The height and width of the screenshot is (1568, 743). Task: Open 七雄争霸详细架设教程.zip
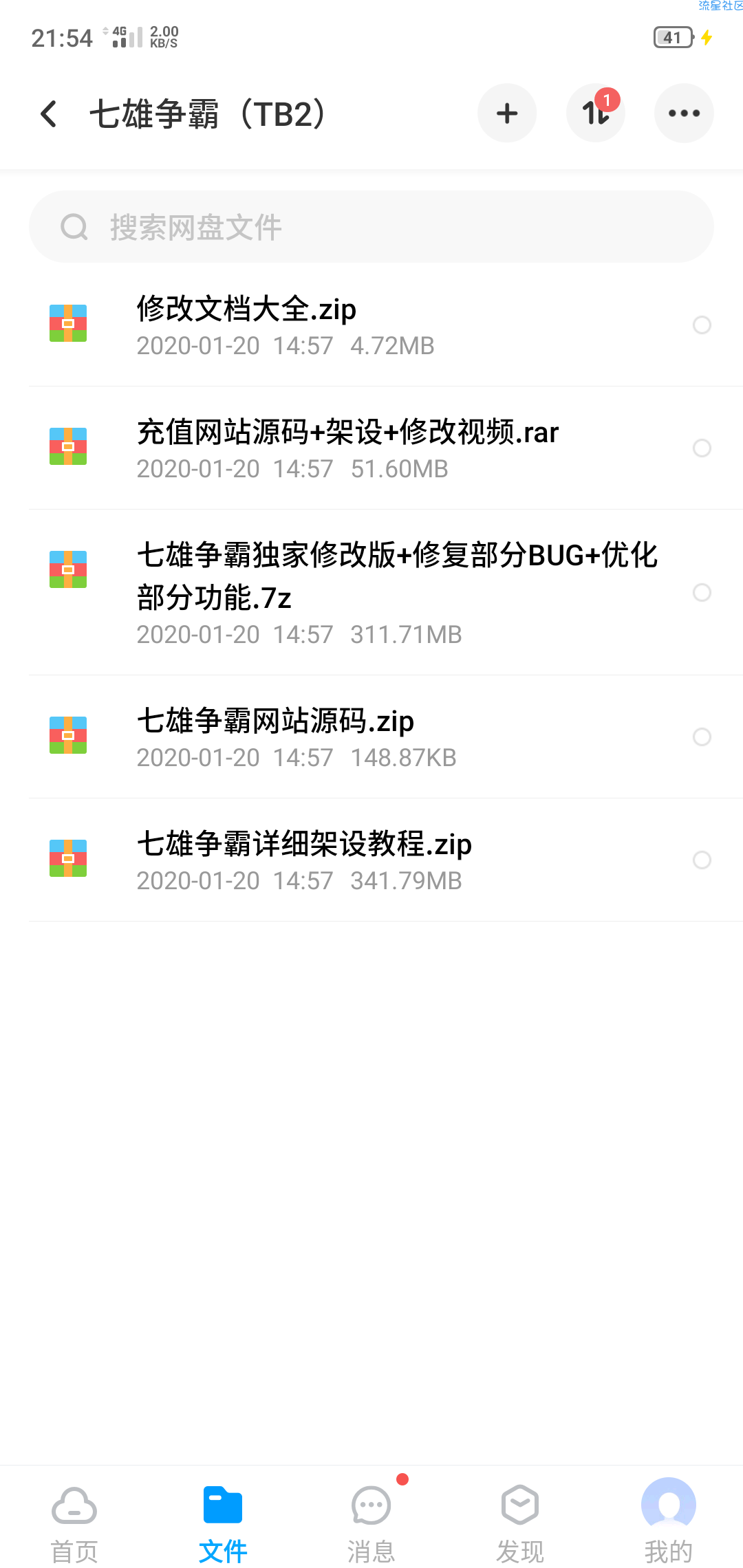pos(344,860)
